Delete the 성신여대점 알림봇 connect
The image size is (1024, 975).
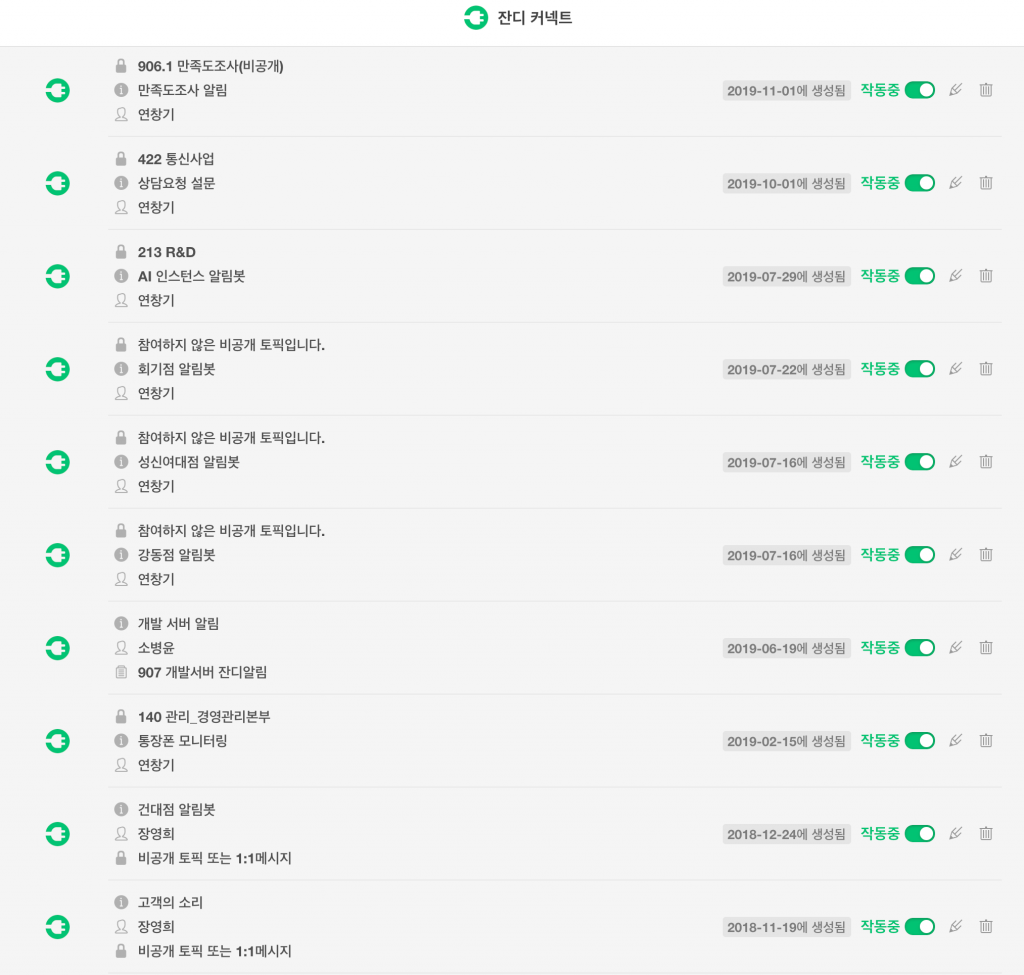[x=986, y=462]
